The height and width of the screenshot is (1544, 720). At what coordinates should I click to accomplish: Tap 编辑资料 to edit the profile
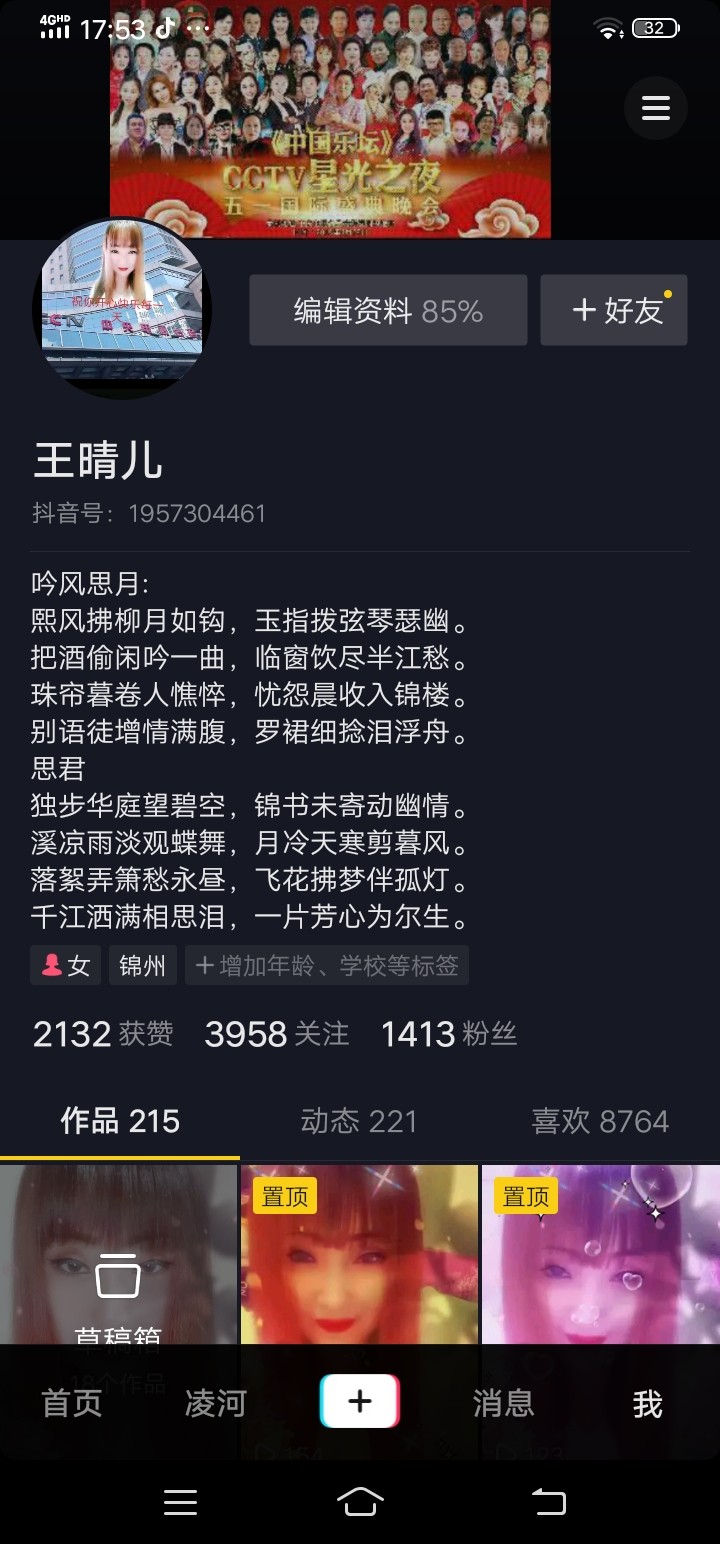388,311
